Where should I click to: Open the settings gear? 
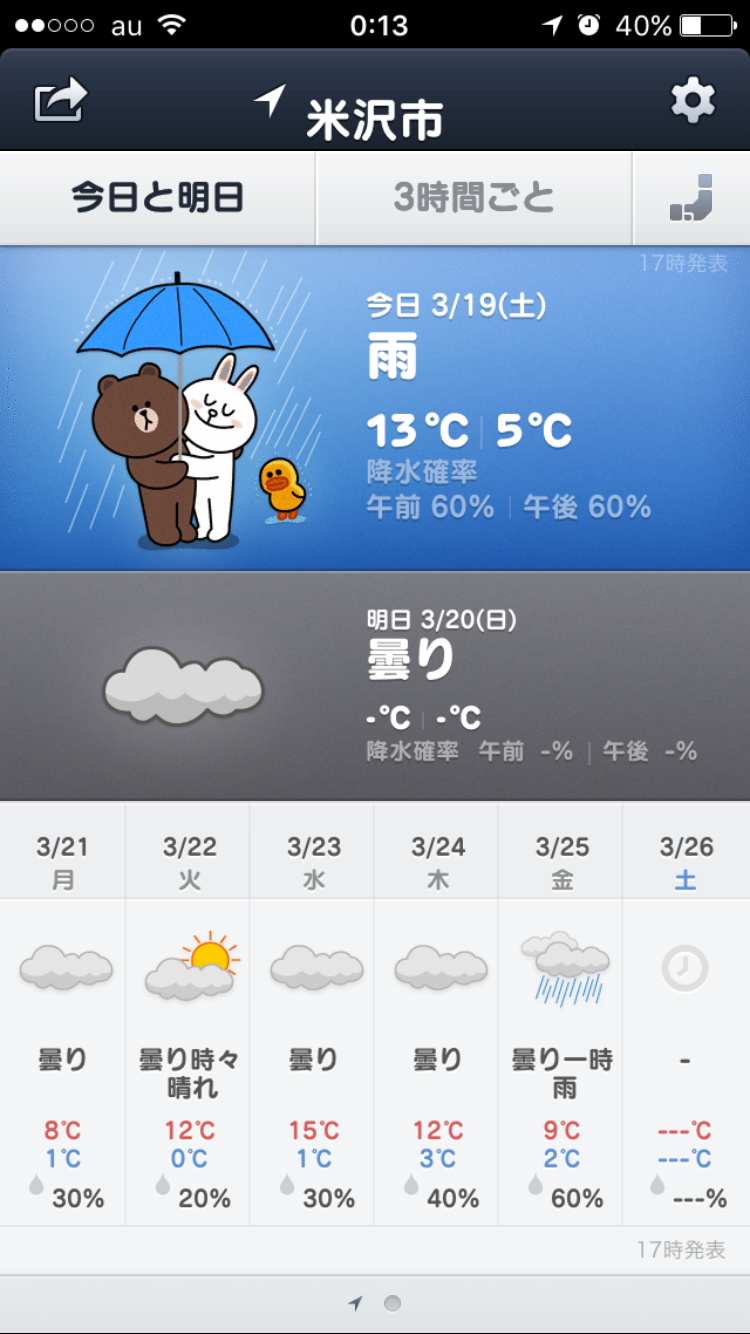692,101
